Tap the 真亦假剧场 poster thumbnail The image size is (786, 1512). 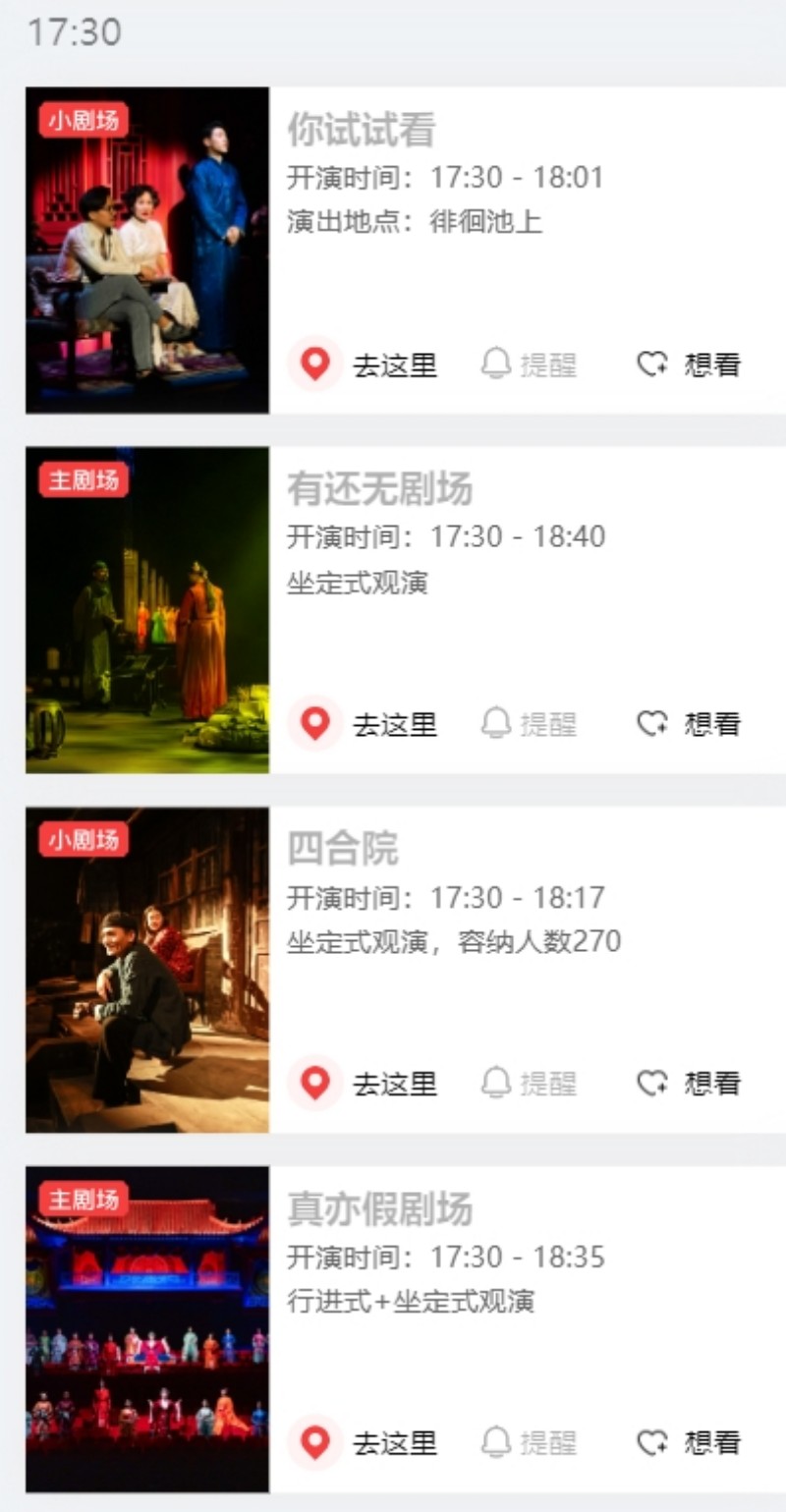(x=146, y=1326)
